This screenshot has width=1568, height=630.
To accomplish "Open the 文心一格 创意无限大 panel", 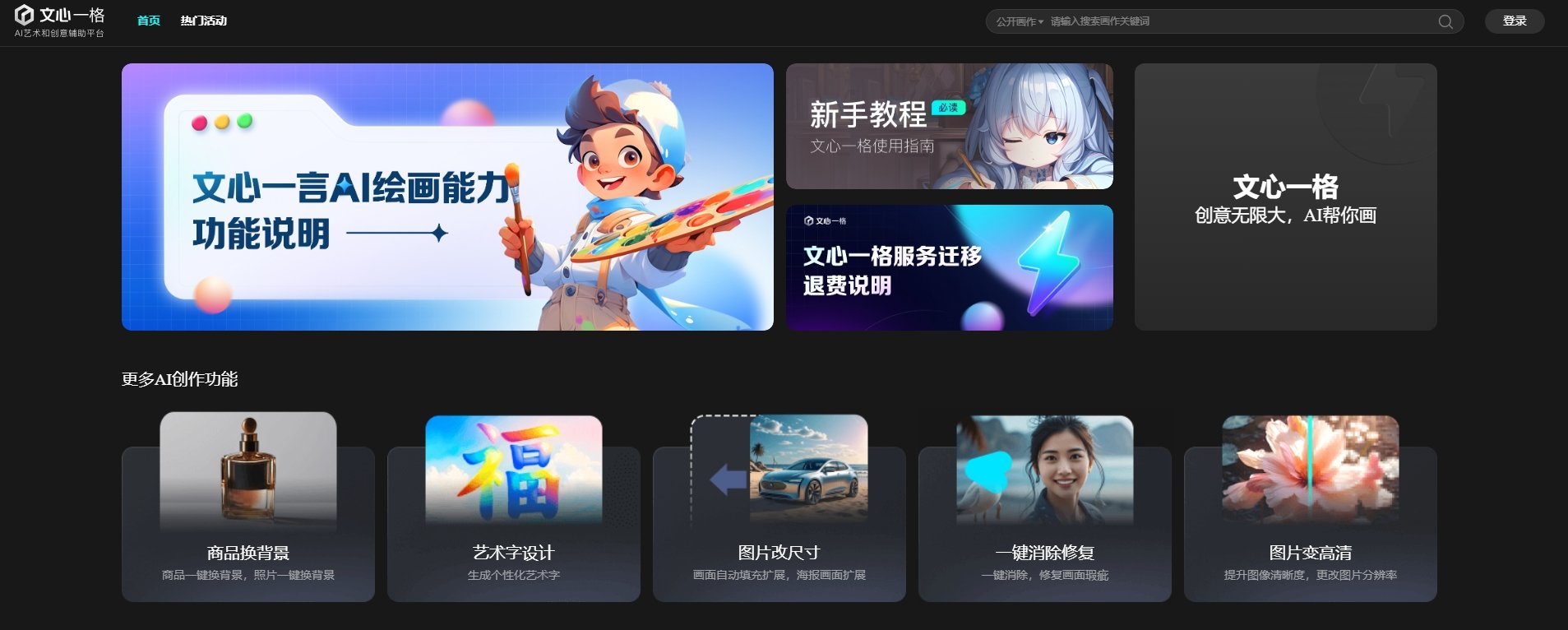I will click(1285, 197).
